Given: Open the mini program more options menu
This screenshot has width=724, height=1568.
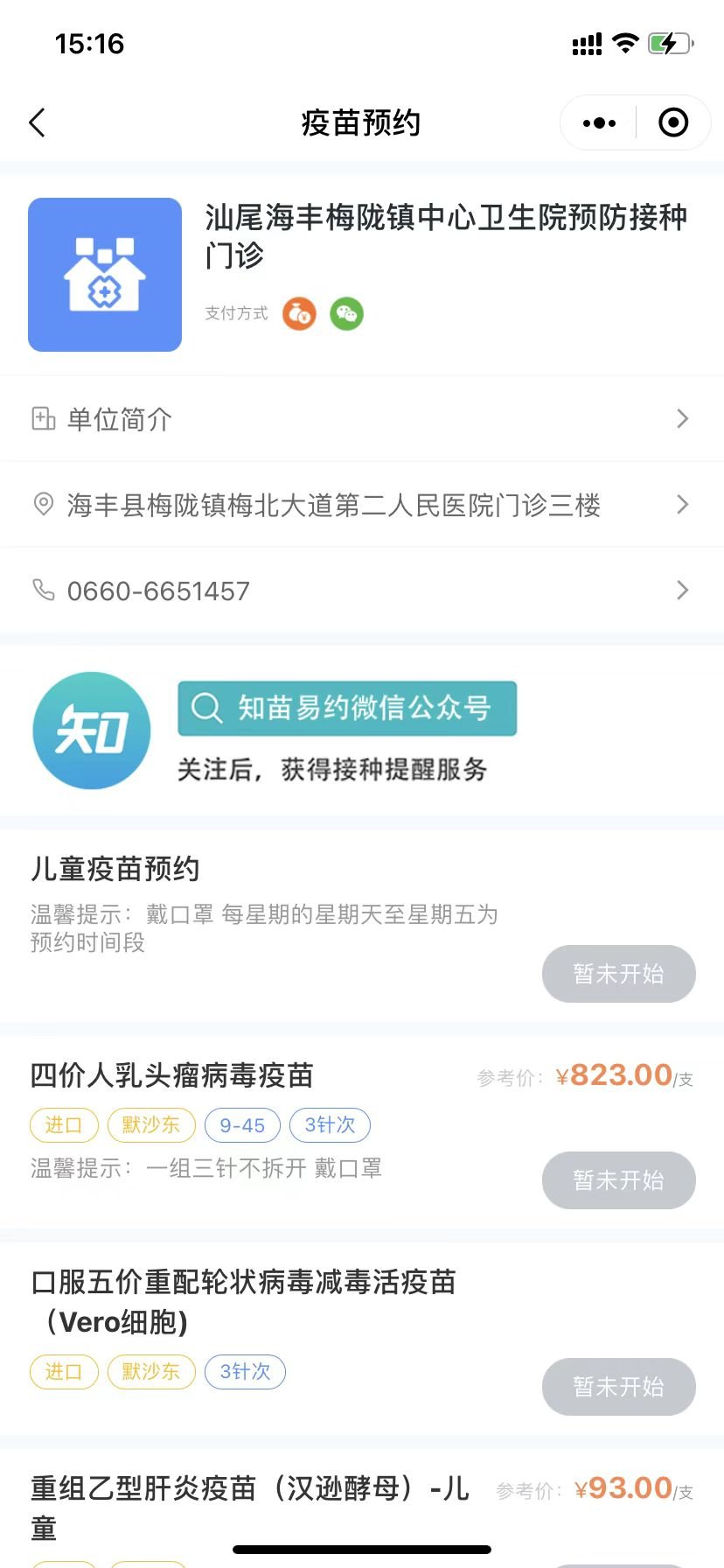Looking at the screenshot, I should coord(599,123).
